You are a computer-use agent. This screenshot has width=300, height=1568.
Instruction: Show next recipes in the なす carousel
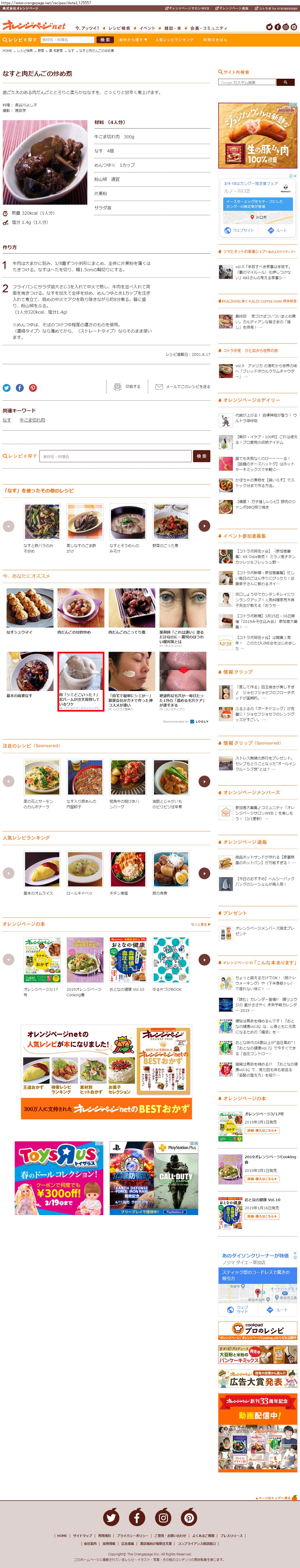click(204, 526)
